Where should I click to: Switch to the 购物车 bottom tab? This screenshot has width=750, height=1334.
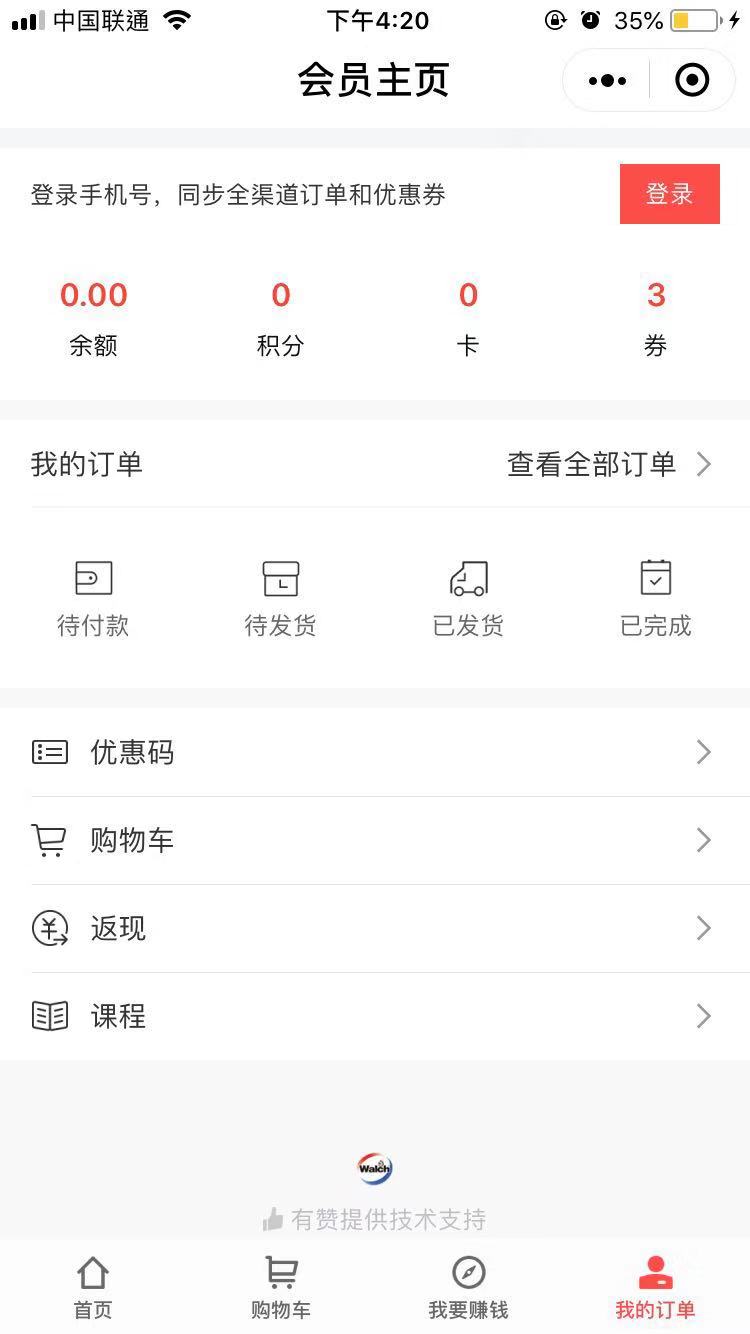click(281, 1288)
